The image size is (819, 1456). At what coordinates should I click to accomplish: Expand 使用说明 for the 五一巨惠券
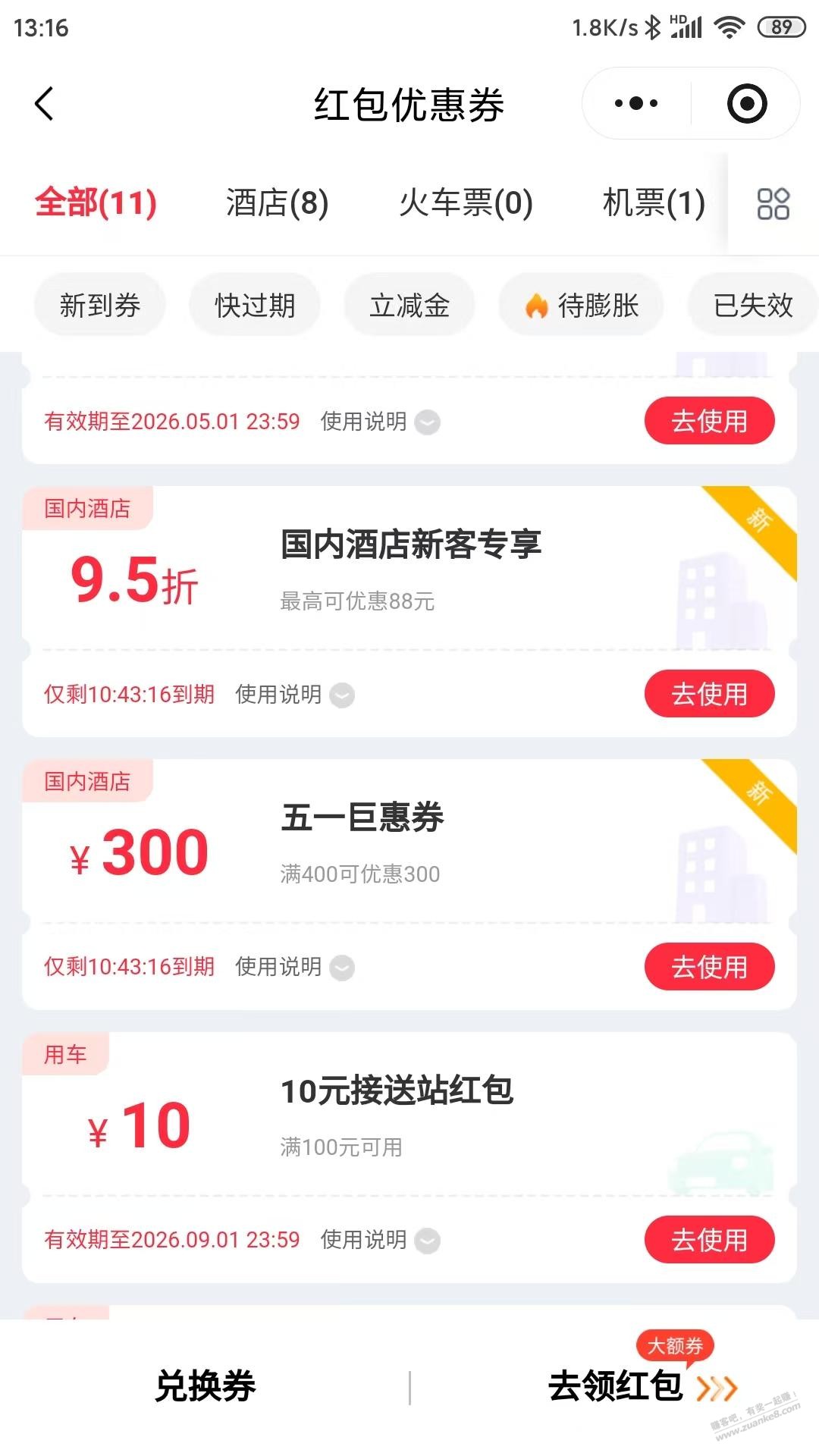coord(294,967)
